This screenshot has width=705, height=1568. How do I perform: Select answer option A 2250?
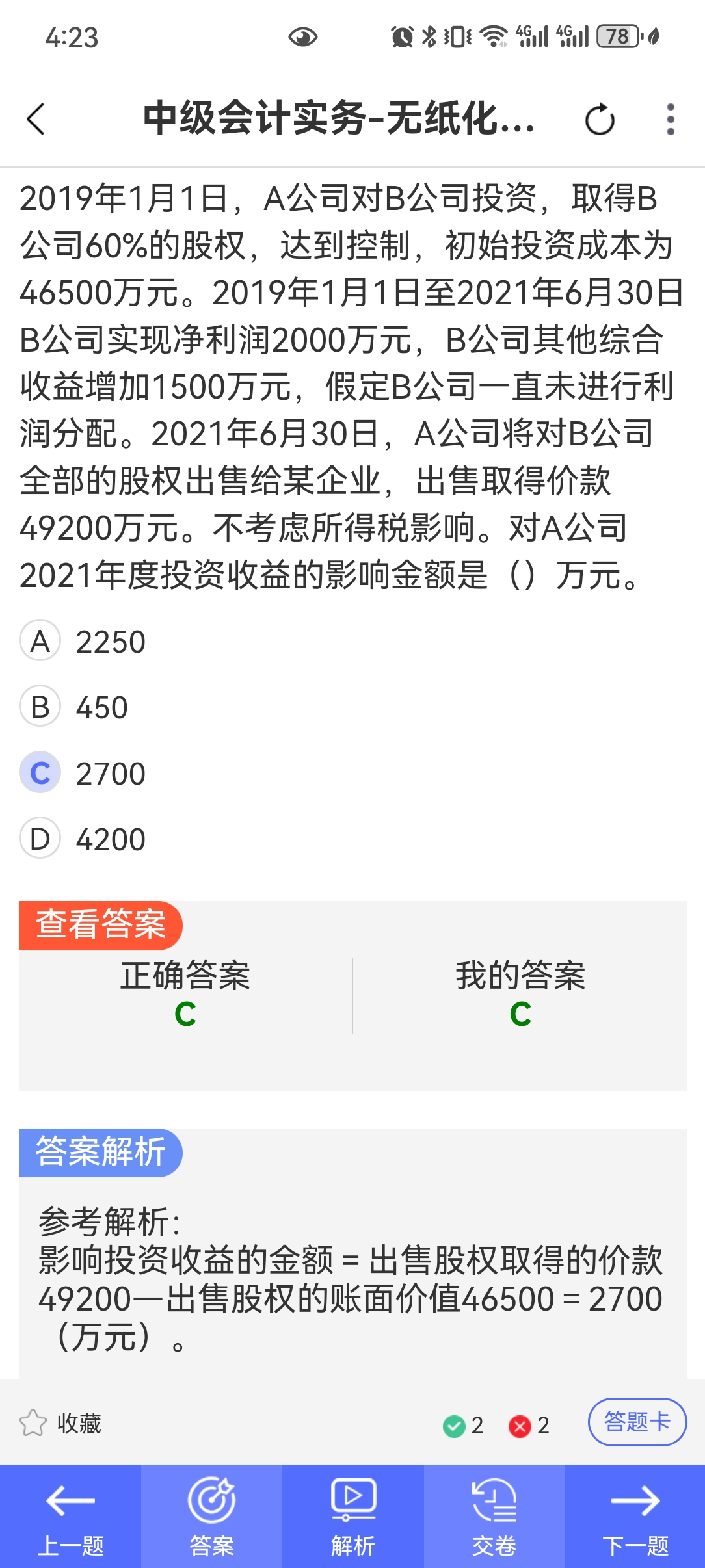pos(83,641)
